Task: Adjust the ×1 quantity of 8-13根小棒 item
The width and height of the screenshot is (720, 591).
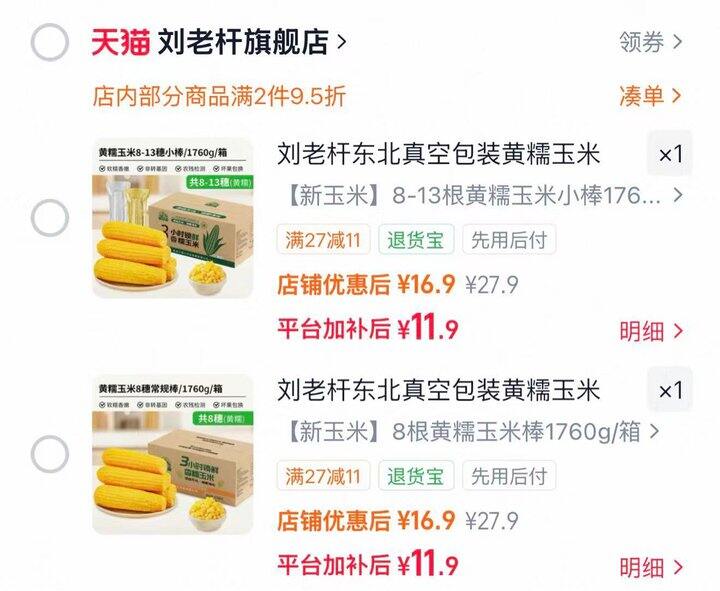Action: point(669,154)
